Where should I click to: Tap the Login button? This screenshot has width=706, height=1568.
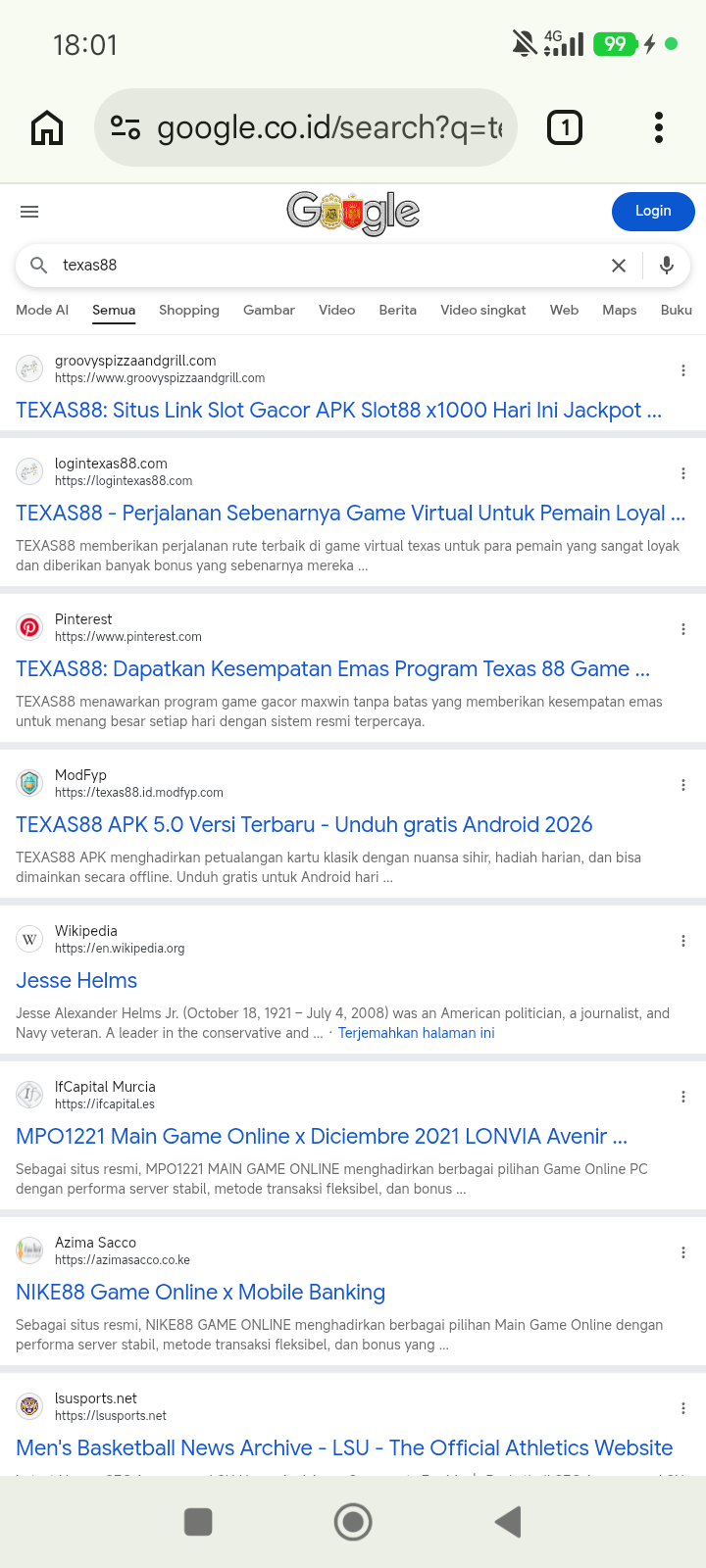tap(653, 212)
